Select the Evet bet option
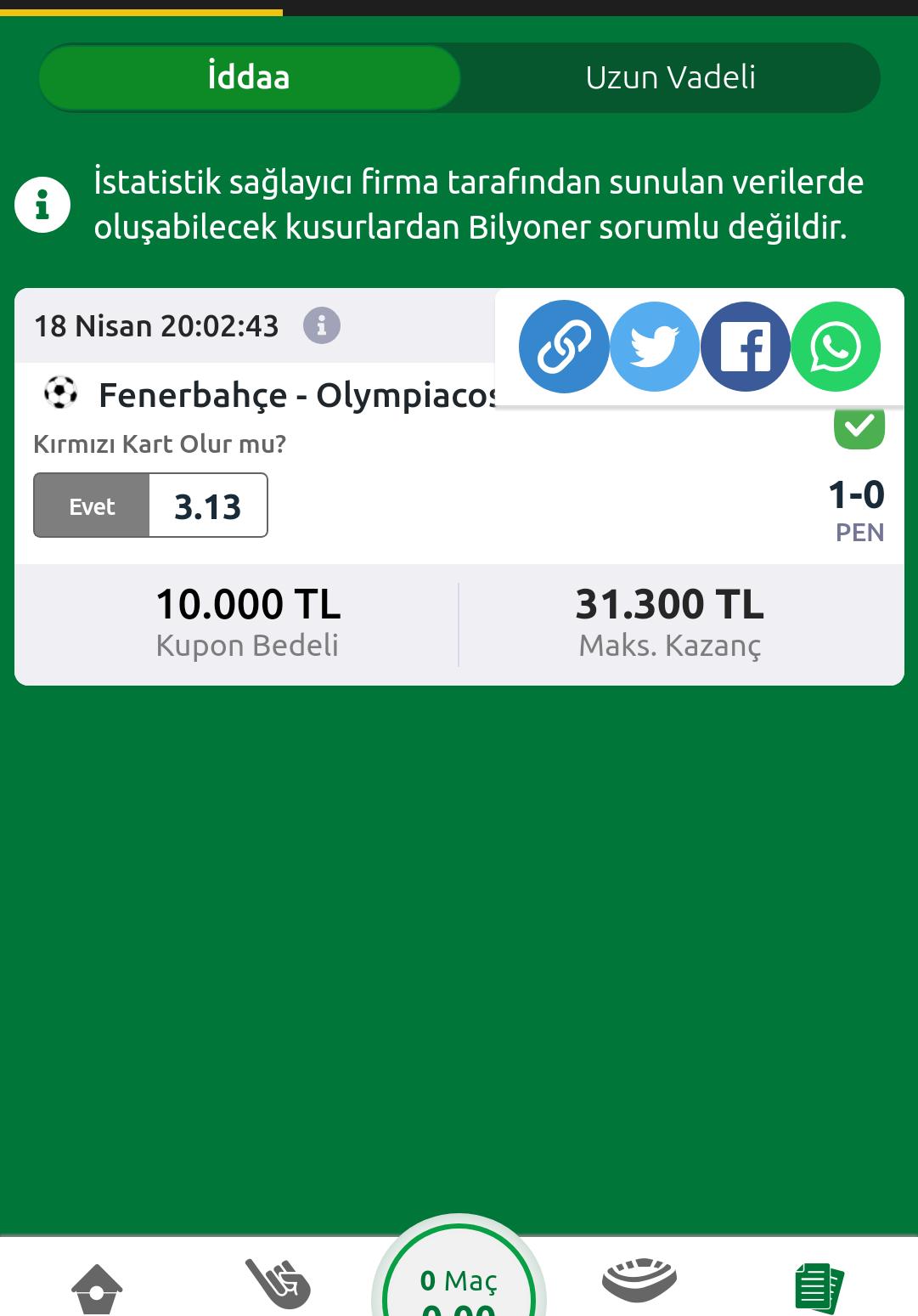The width and height of the screenshot is (918, 1316). 91,506
